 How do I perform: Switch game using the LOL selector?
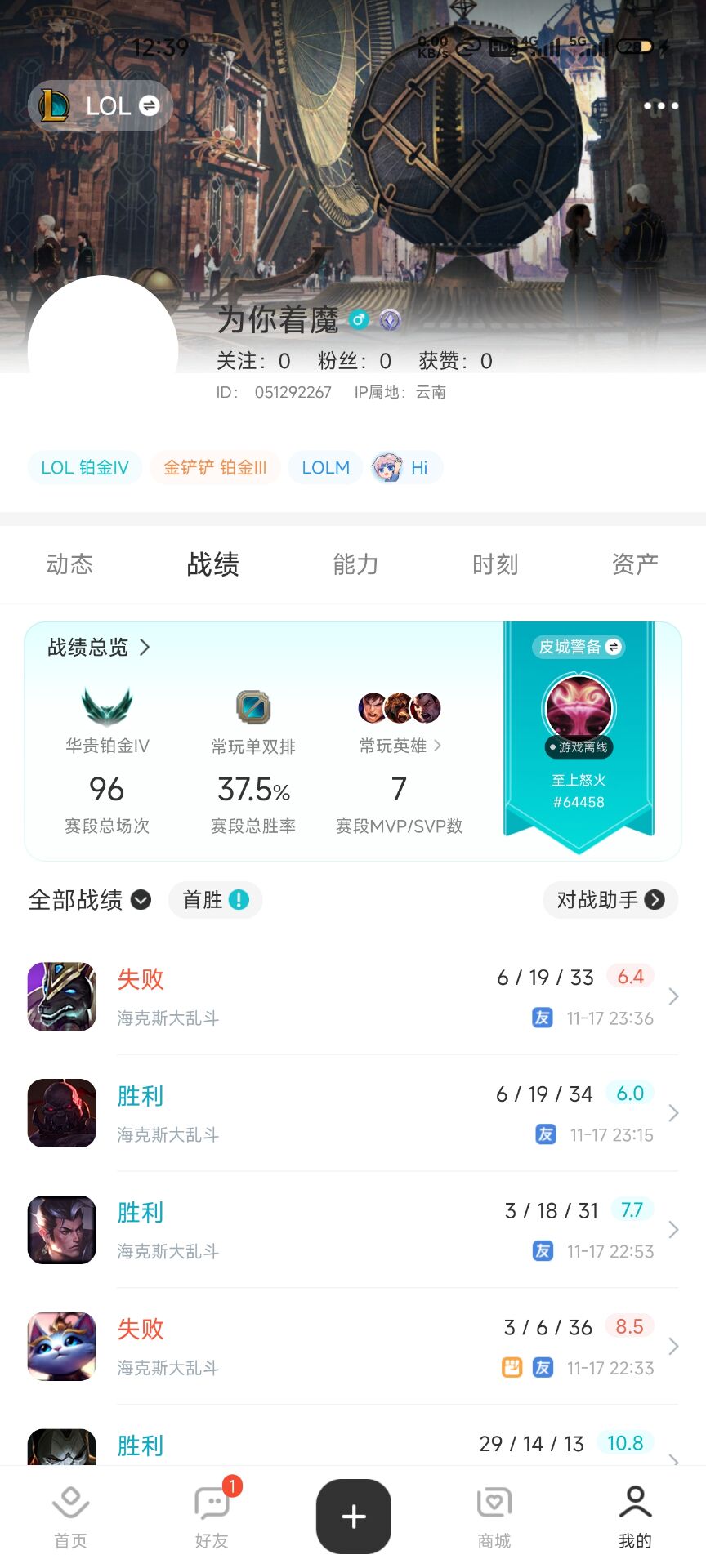pyautogui.click(x=101, y=106)
